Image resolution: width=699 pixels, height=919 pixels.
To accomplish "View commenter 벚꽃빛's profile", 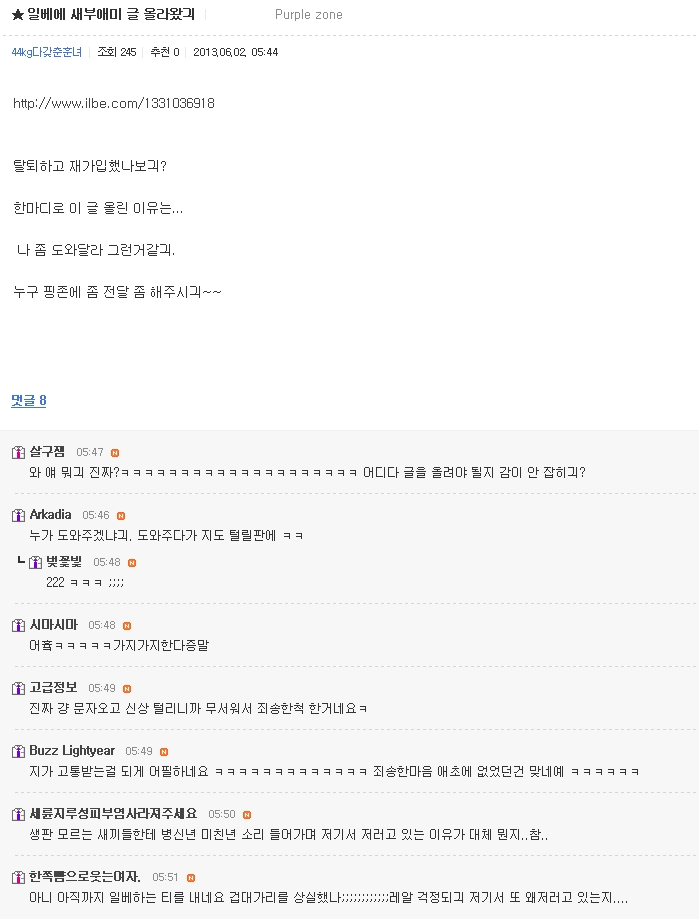I will [66, 562].
